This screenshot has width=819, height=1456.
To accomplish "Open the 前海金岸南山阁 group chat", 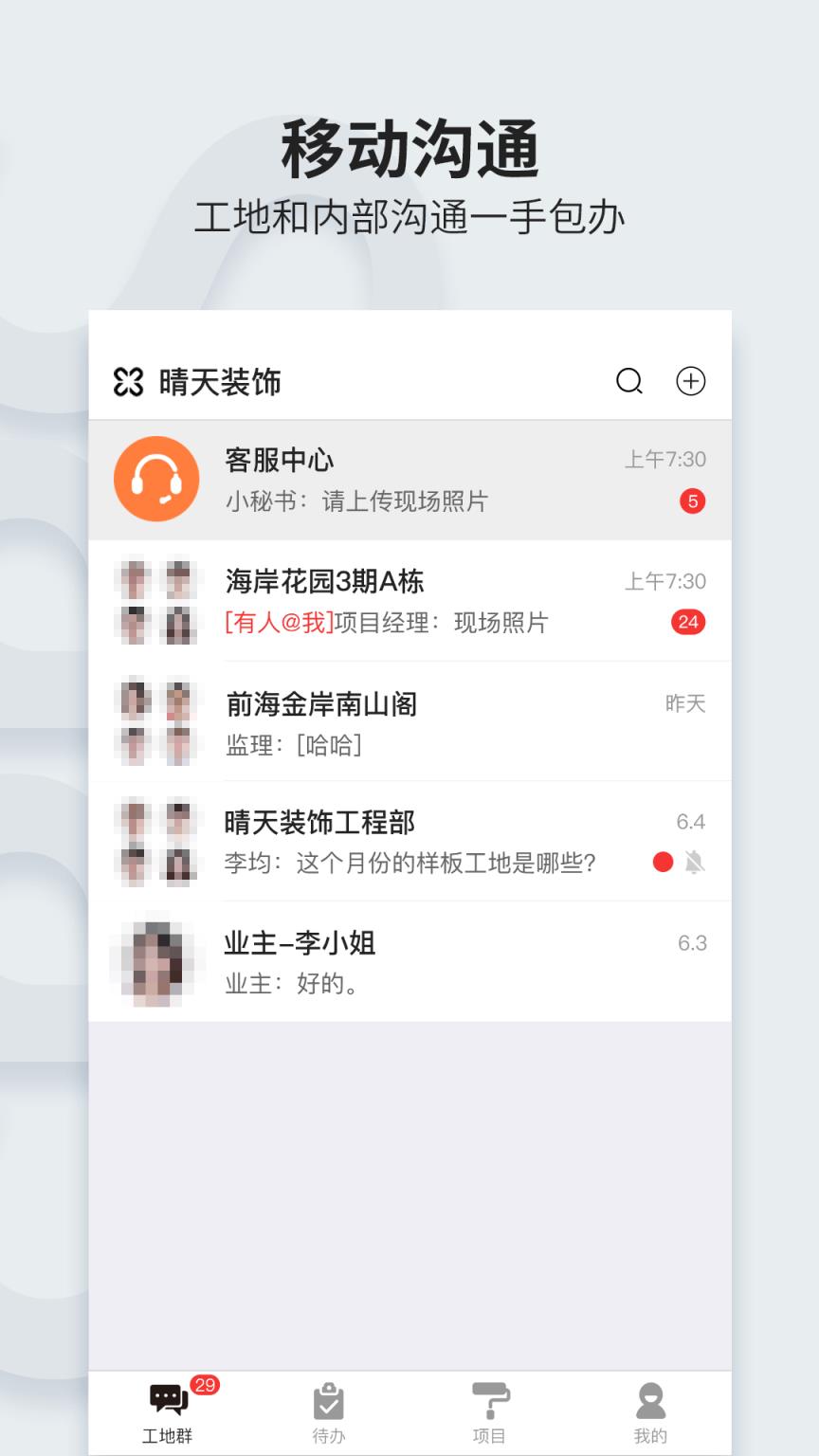I will click(408, 721).
